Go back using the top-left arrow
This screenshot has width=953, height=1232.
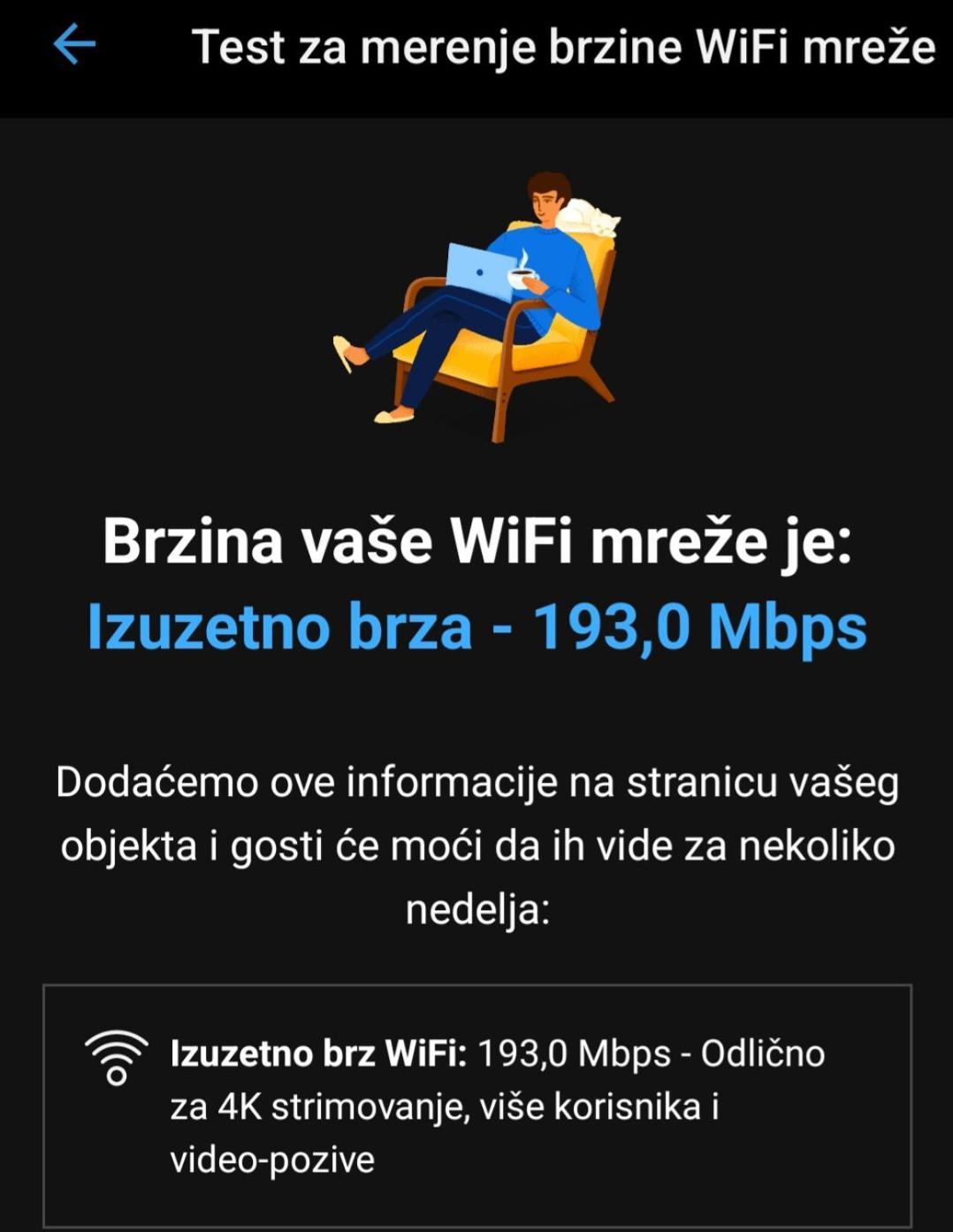click(x=74, y=45)
